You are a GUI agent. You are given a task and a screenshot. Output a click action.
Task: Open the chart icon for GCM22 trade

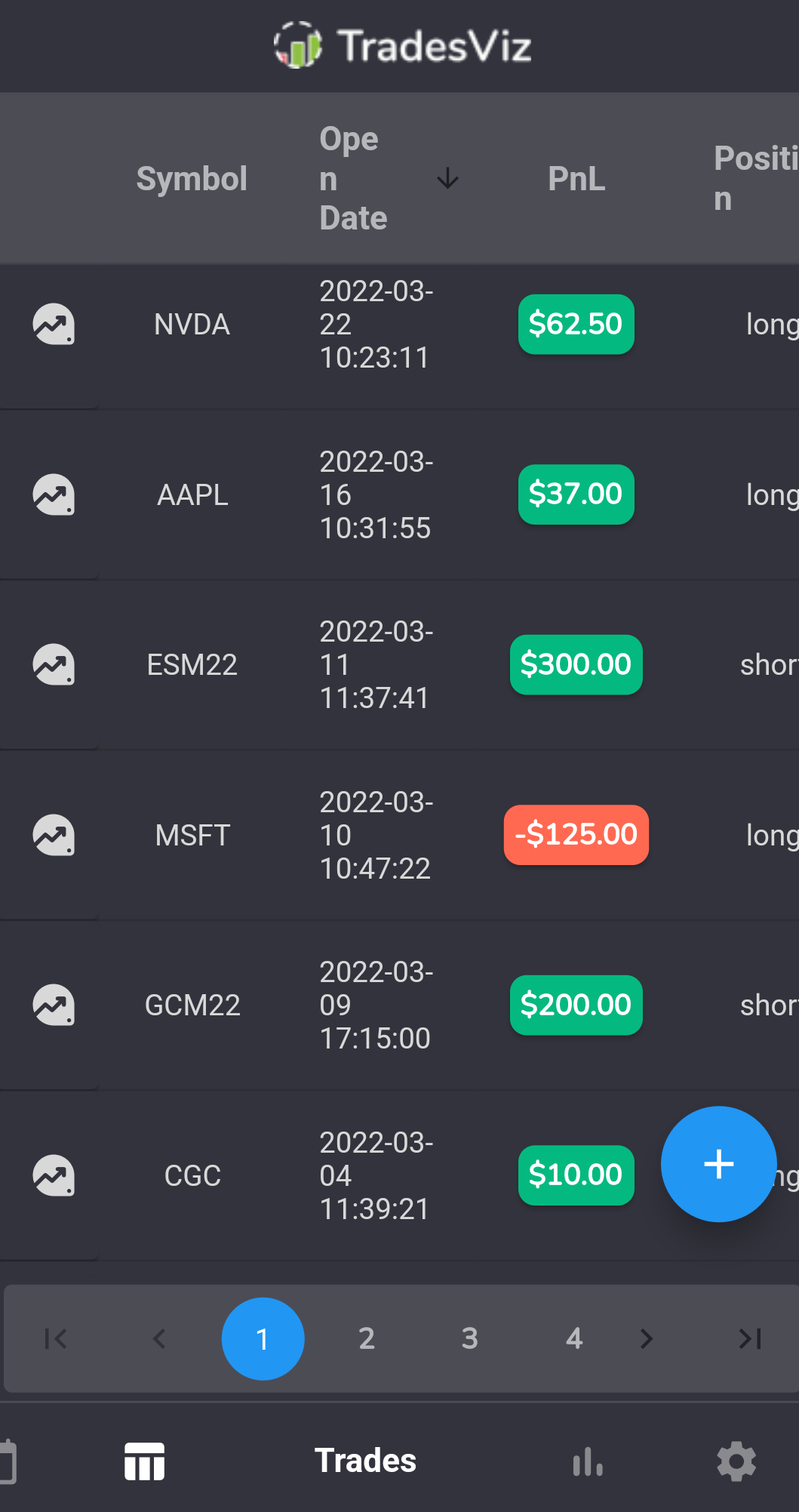pos(54,1005)
